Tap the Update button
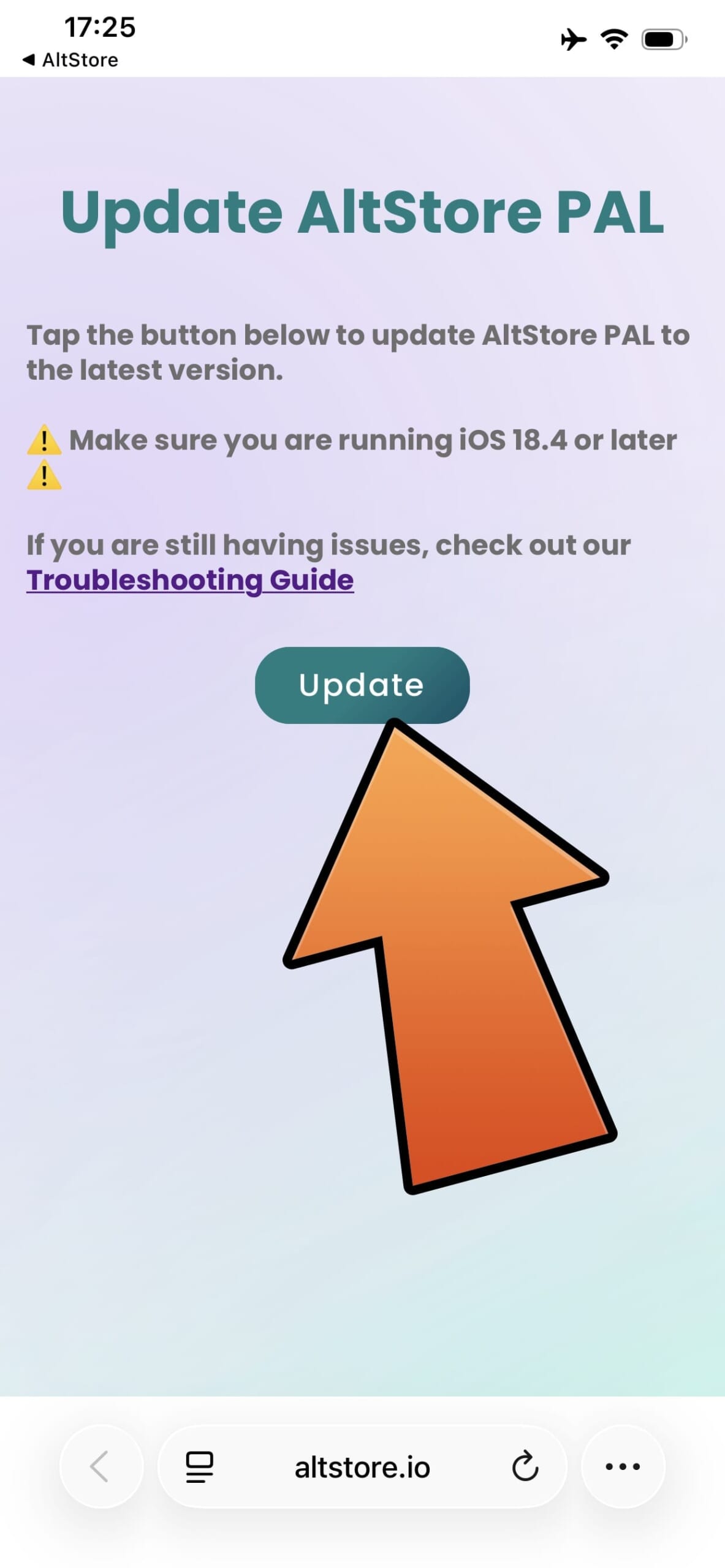Screen dimensions: 725x1568 (362, 685)
